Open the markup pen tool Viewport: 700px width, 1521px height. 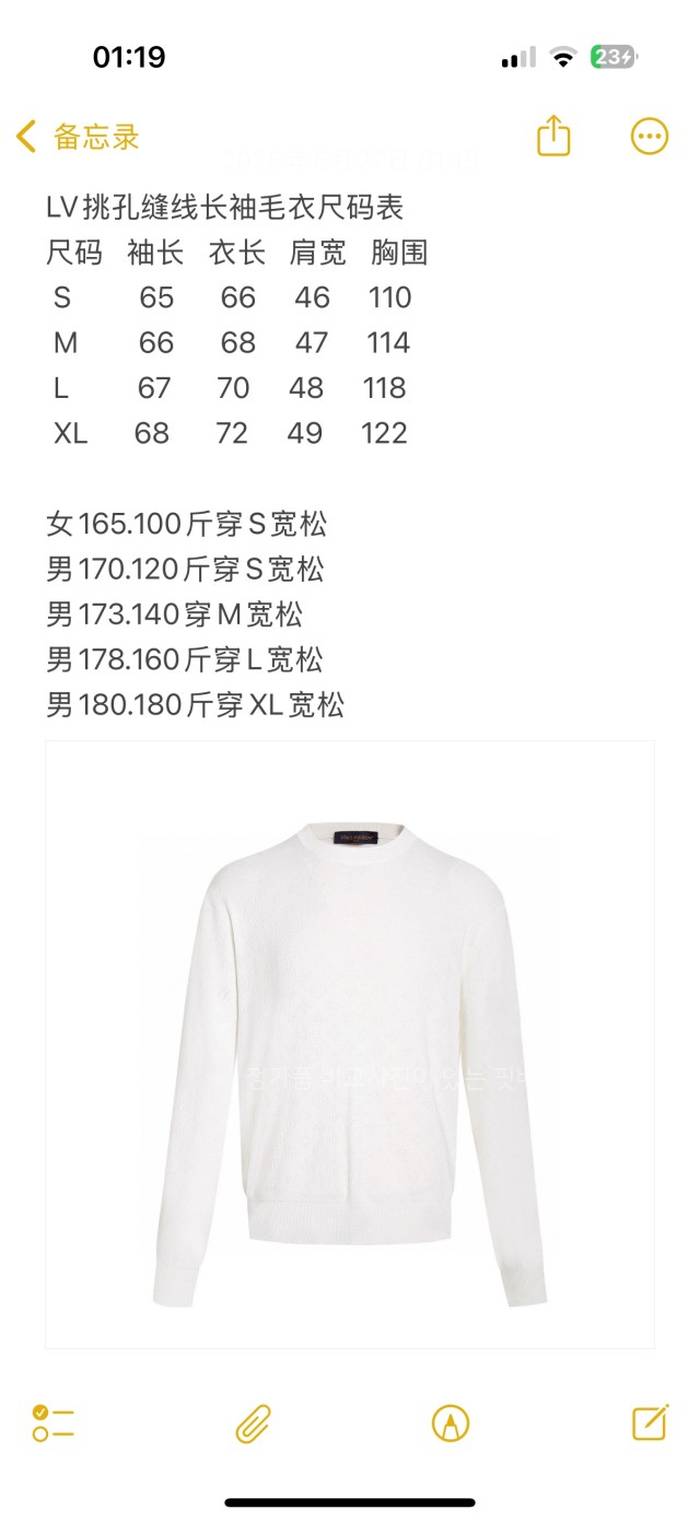tap(450, 1422)
